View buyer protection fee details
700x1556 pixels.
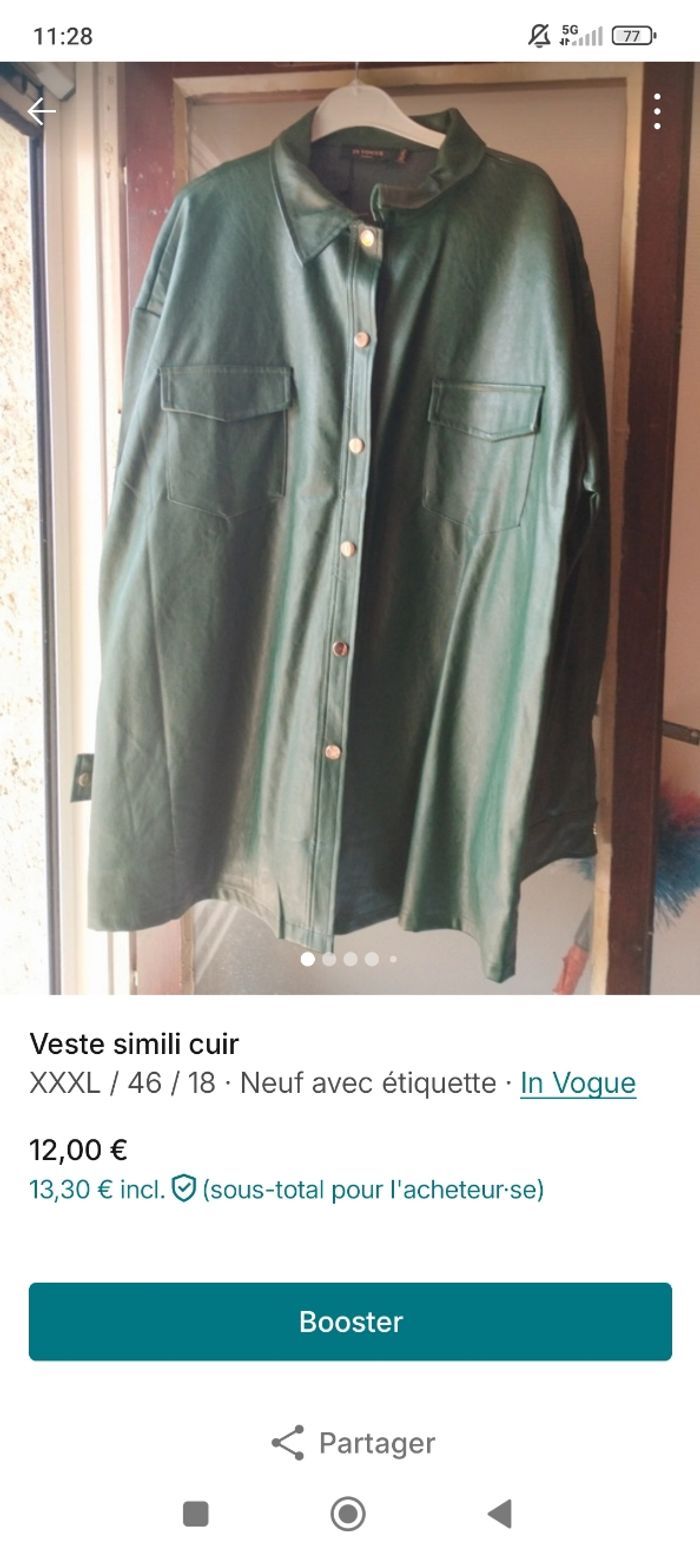[184, 1189]
